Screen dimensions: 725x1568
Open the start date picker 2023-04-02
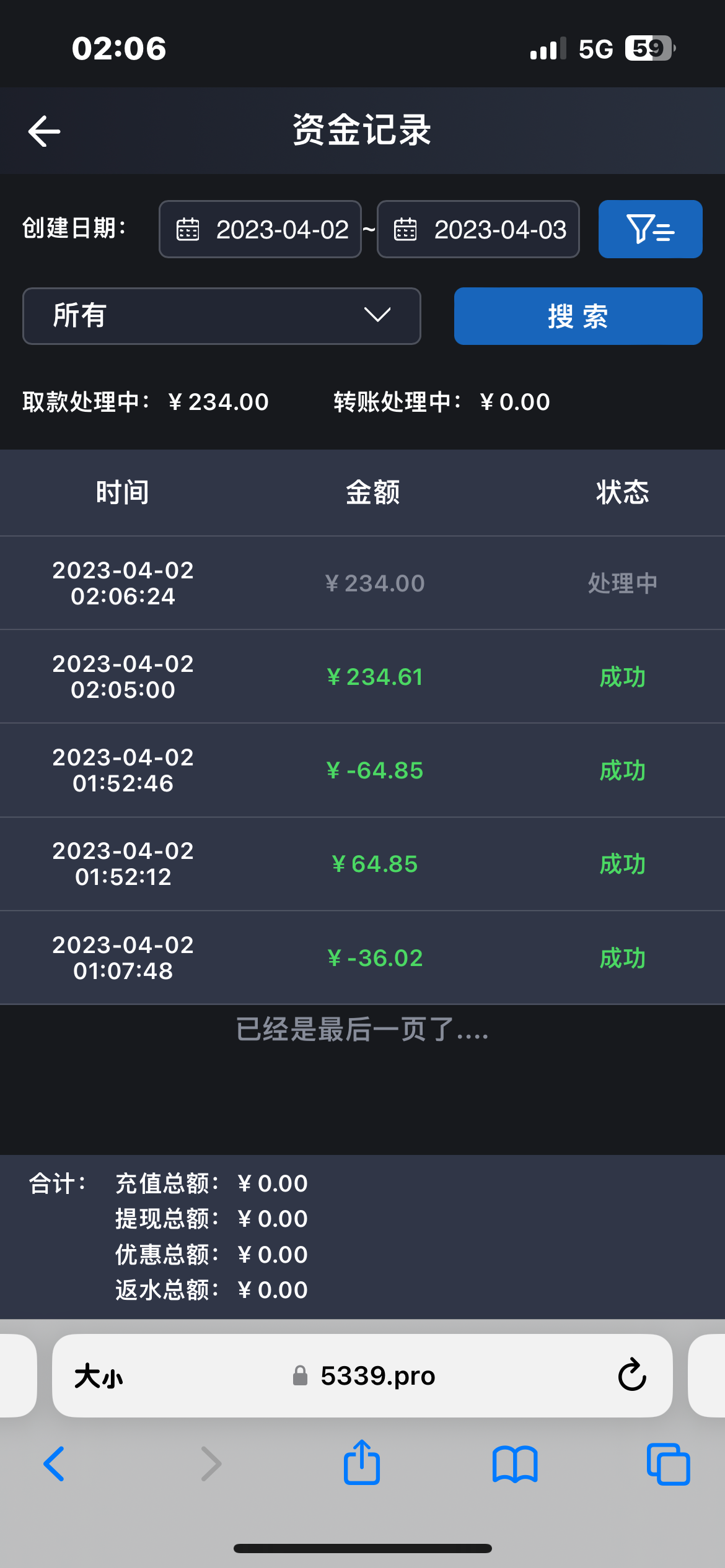[260, 229]
